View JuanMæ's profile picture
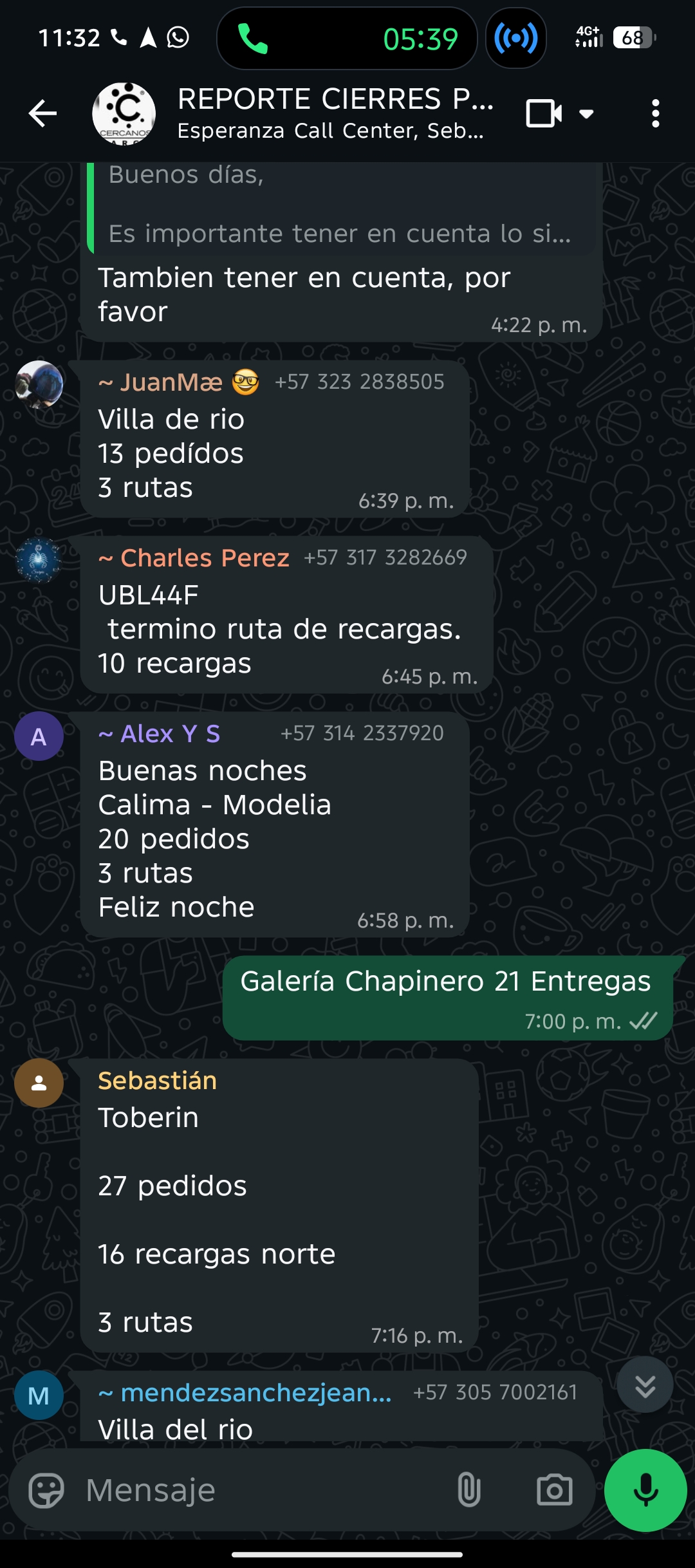 39,384
